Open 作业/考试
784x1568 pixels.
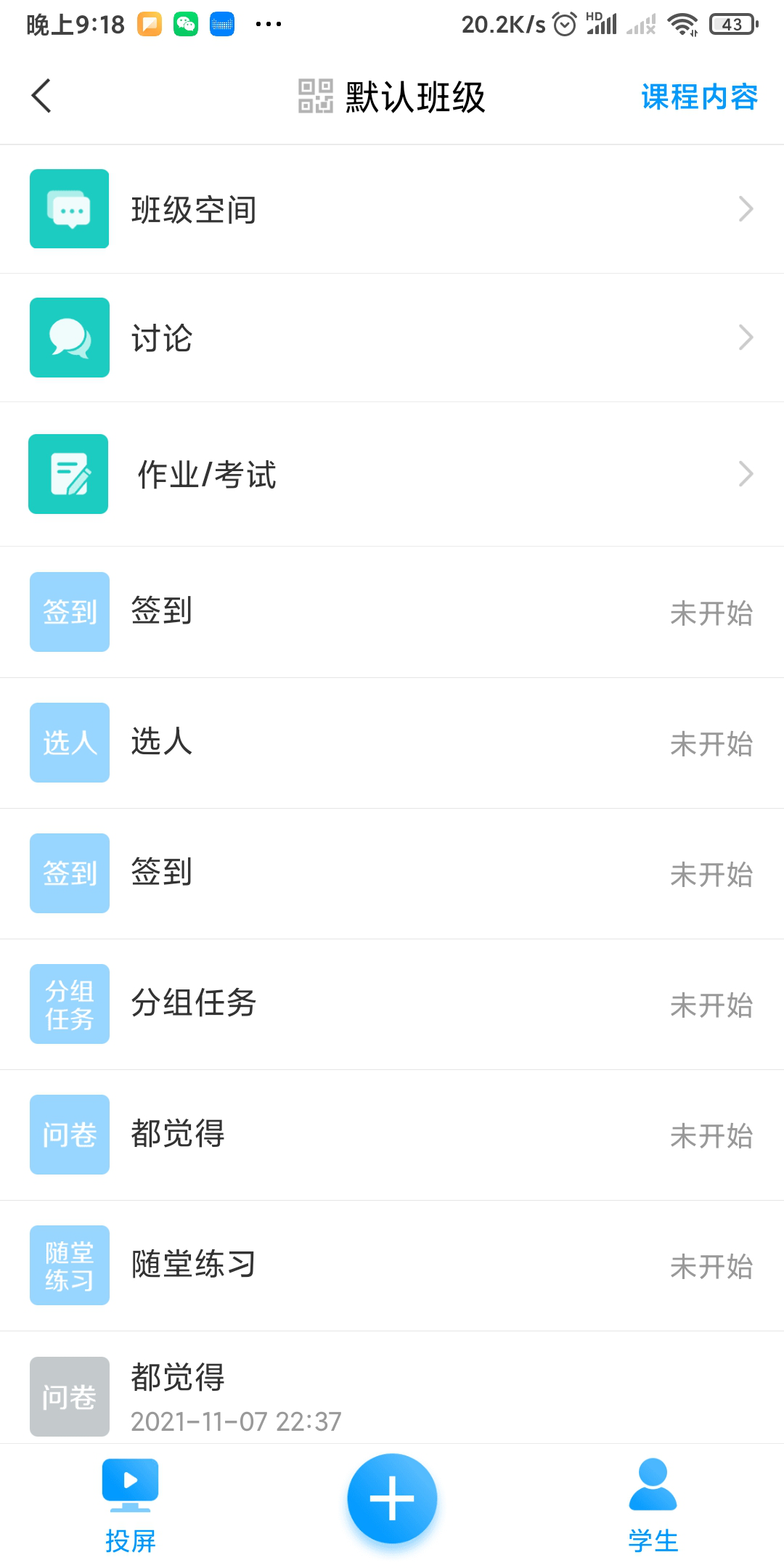click(392, 475)
